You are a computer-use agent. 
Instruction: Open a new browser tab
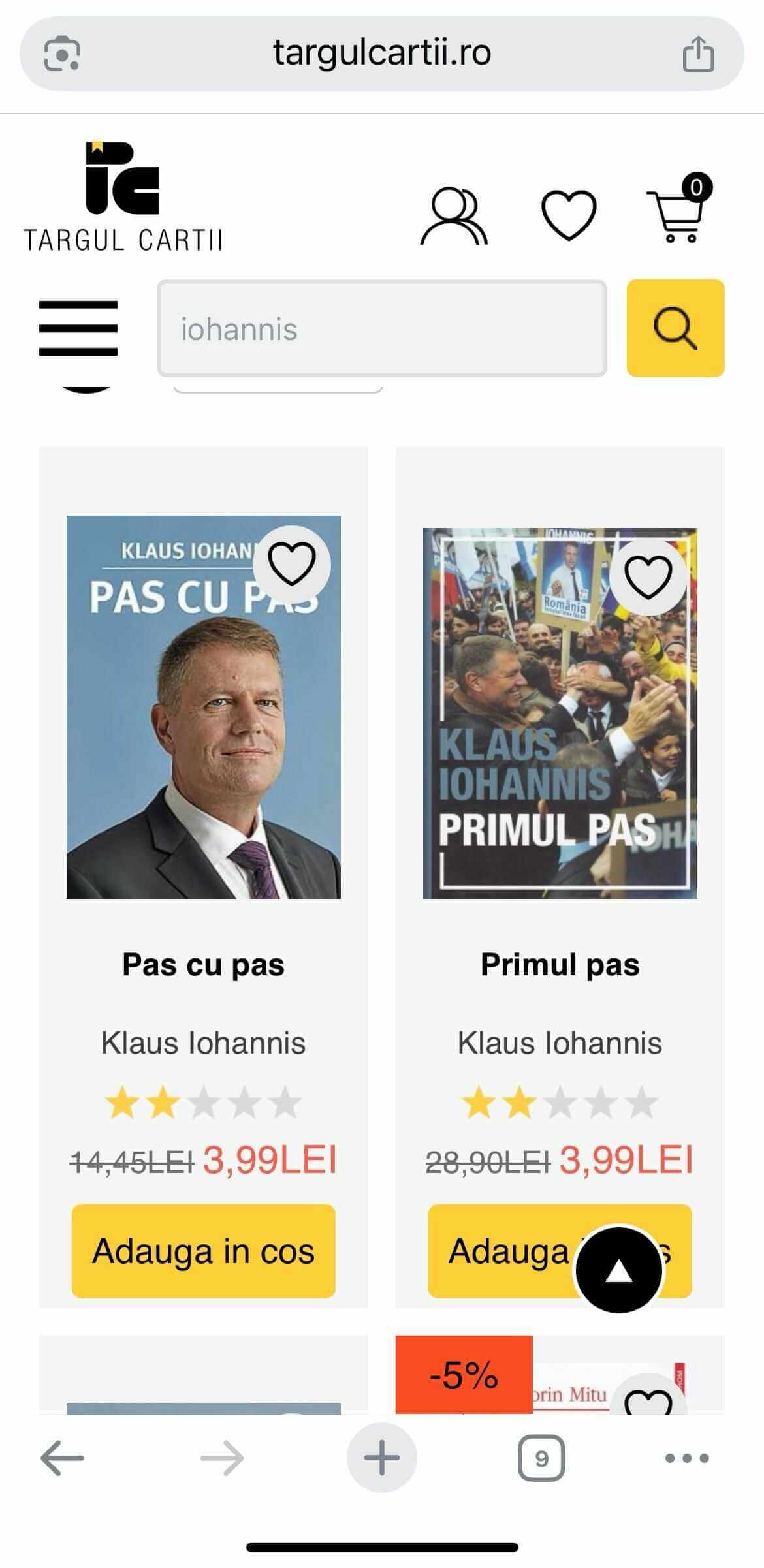click(382, 1458)
